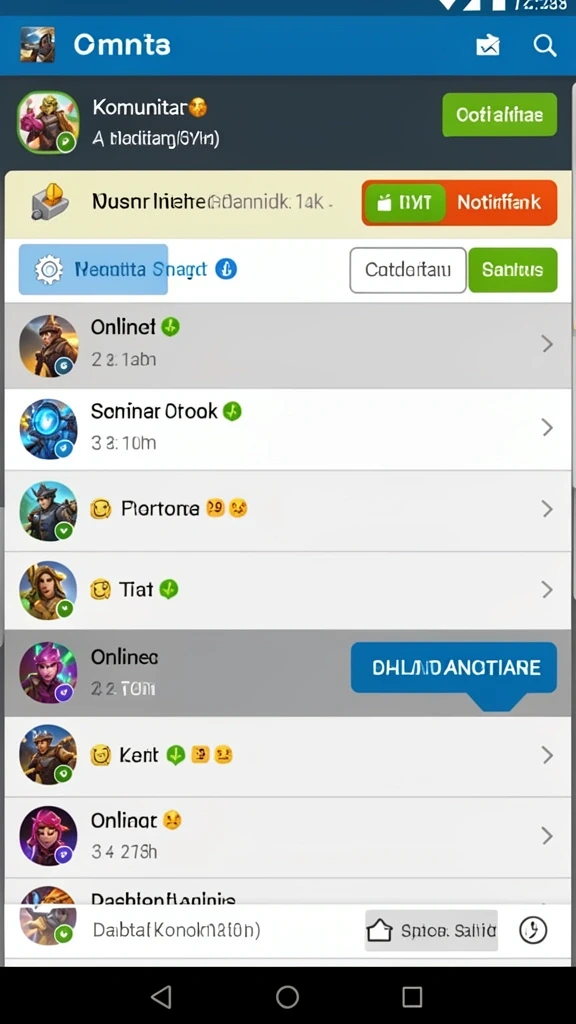Tap the green Cotiahhae button

point(500,115)
